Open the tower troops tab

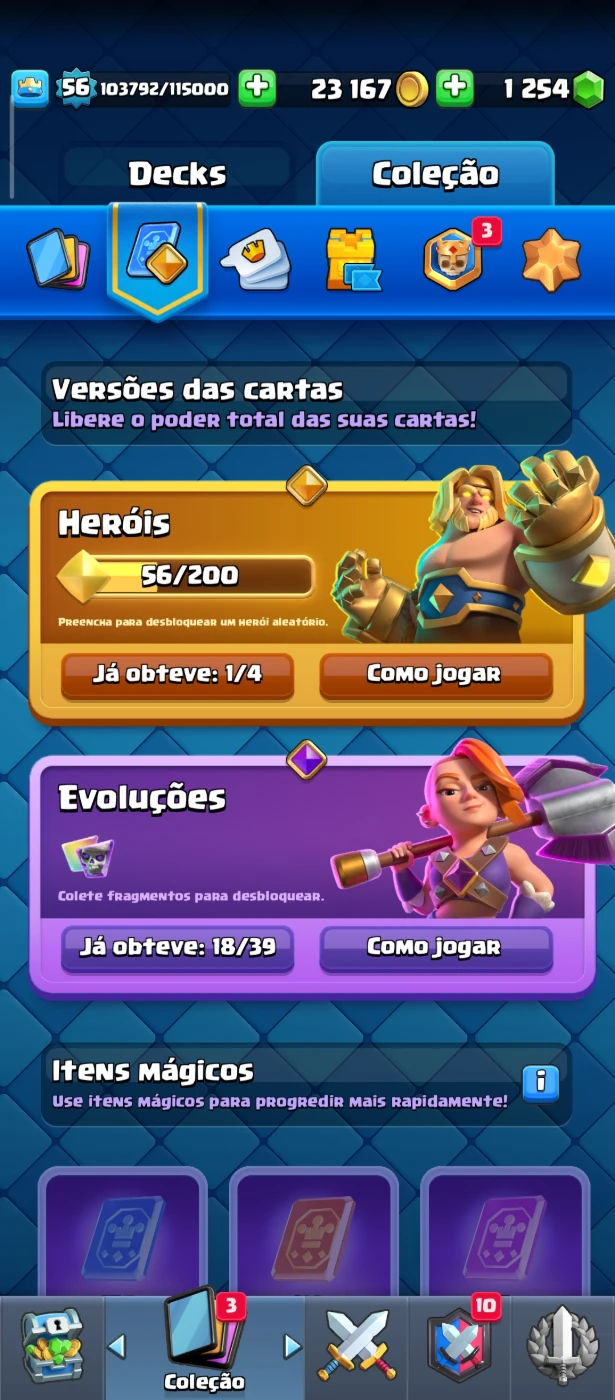click(352, 260)
